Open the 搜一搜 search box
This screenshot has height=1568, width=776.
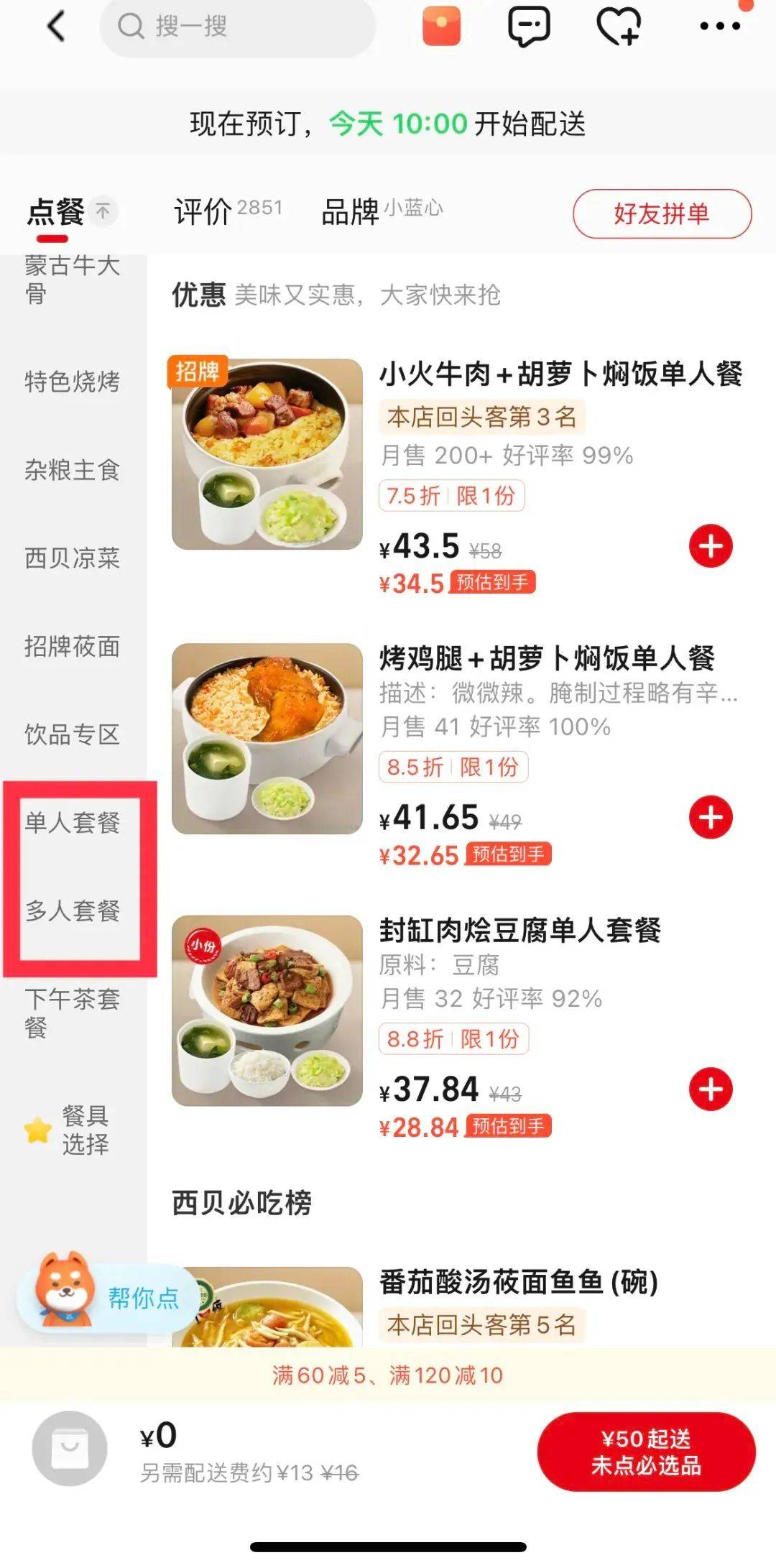click(x=237, y=27)
